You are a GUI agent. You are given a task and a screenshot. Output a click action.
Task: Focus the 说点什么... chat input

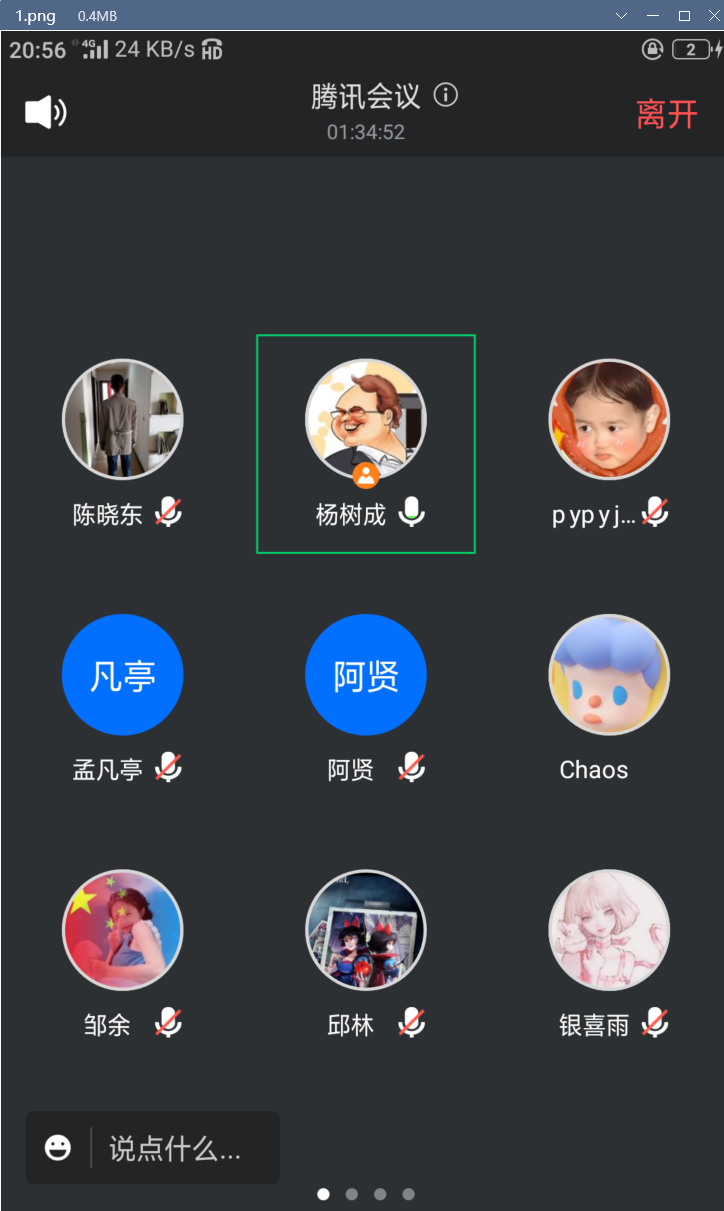pos(176,1148)
